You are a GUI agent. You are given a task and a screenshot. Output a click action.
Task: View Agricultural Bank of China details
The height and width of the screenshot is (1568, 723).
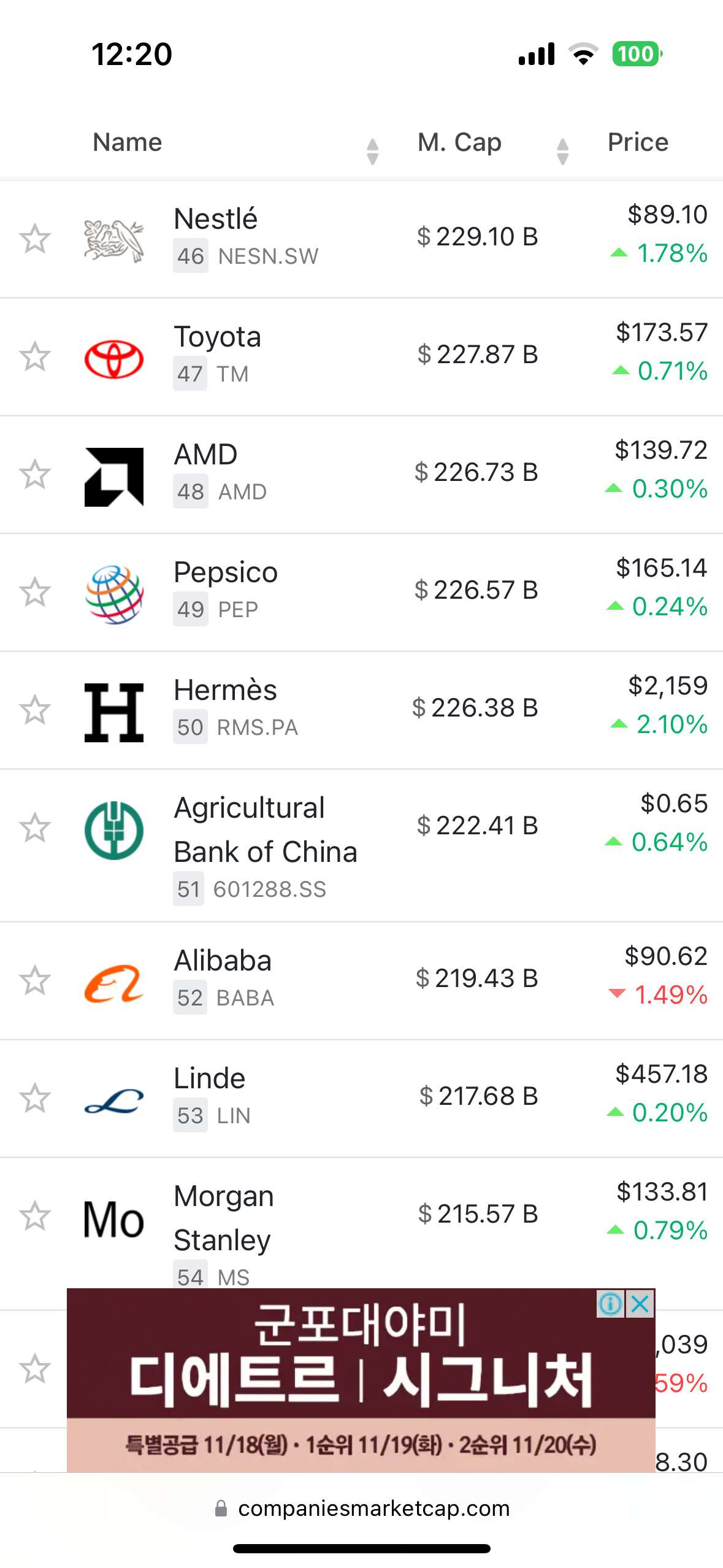tap(265, 829)
